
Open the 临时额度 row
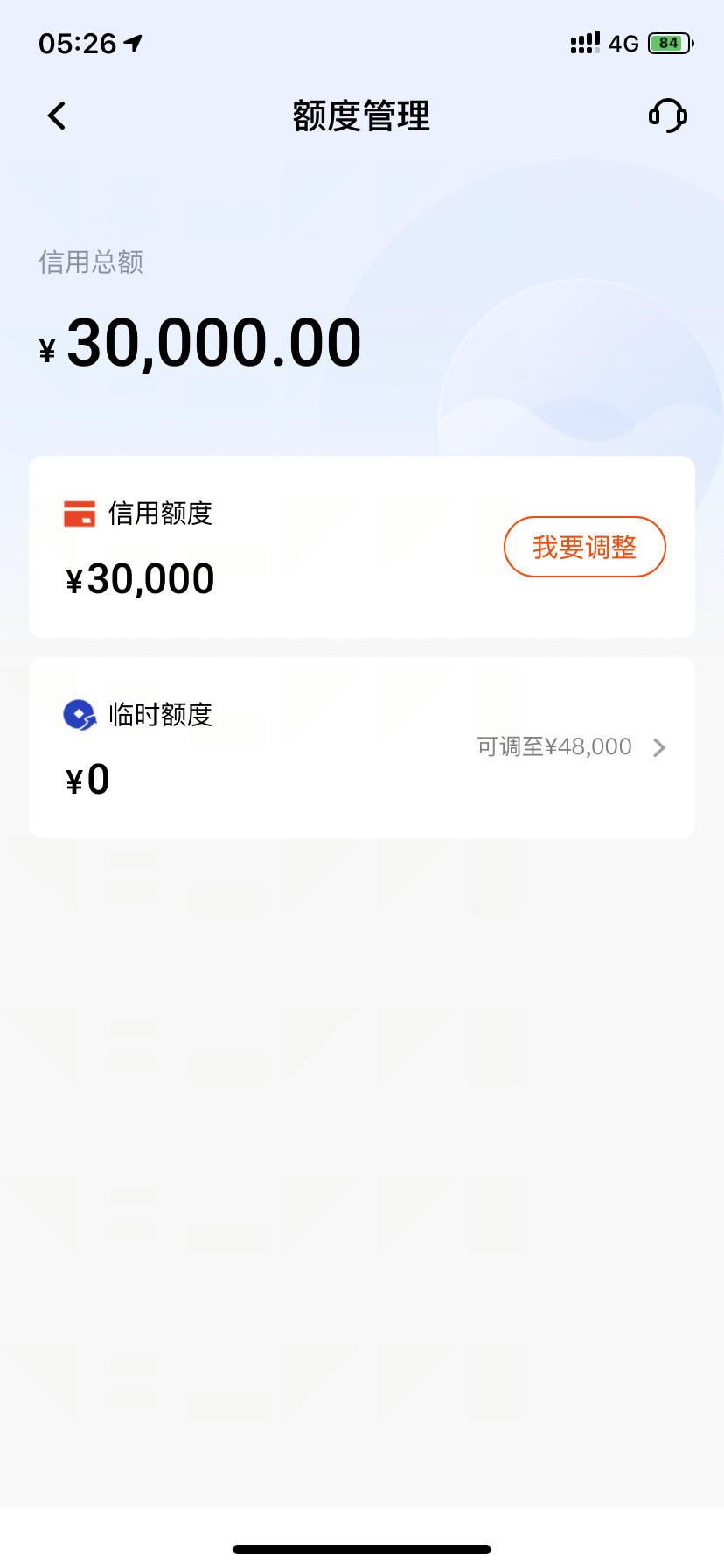coord(362,748)
